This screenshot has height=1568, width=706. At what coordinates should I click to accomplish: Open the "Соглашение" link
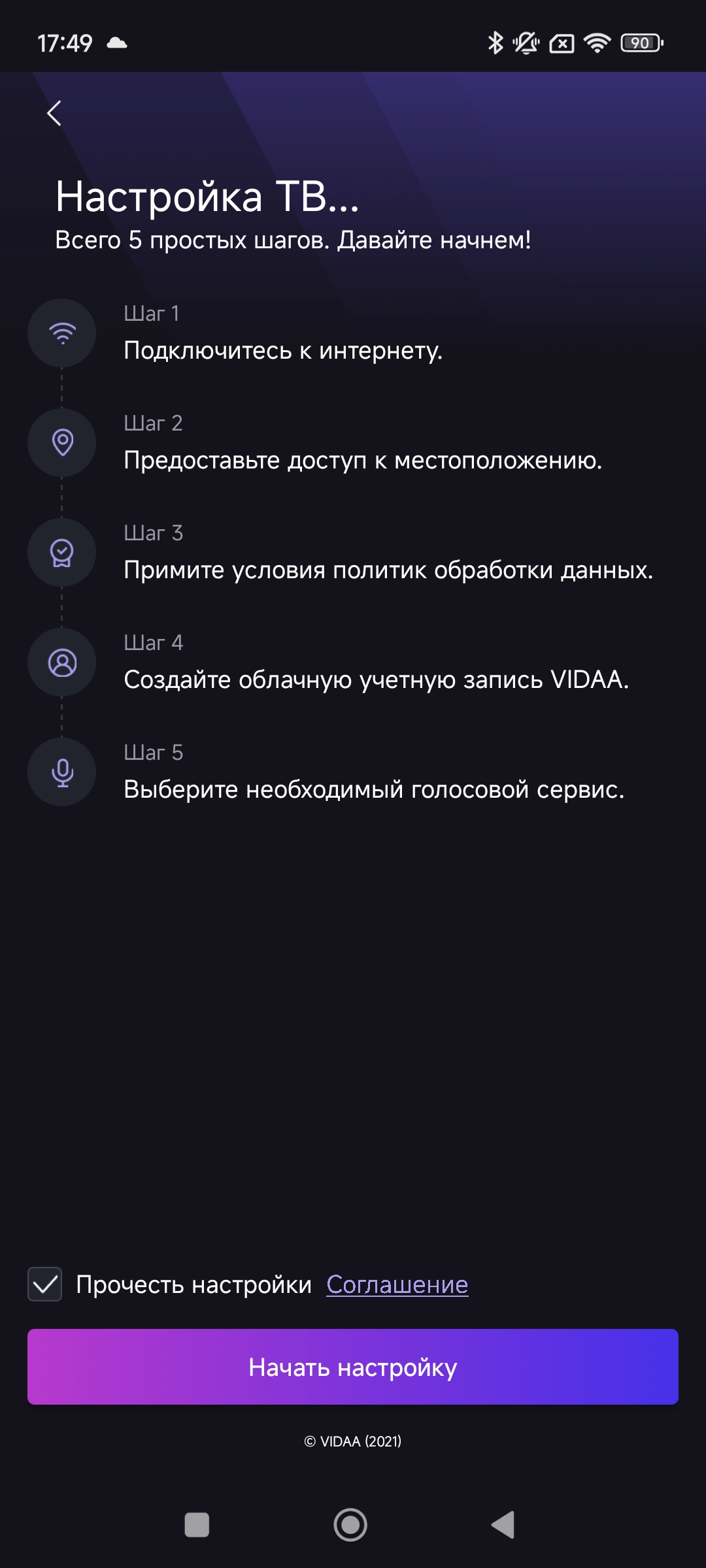(x=397, y=1284)
